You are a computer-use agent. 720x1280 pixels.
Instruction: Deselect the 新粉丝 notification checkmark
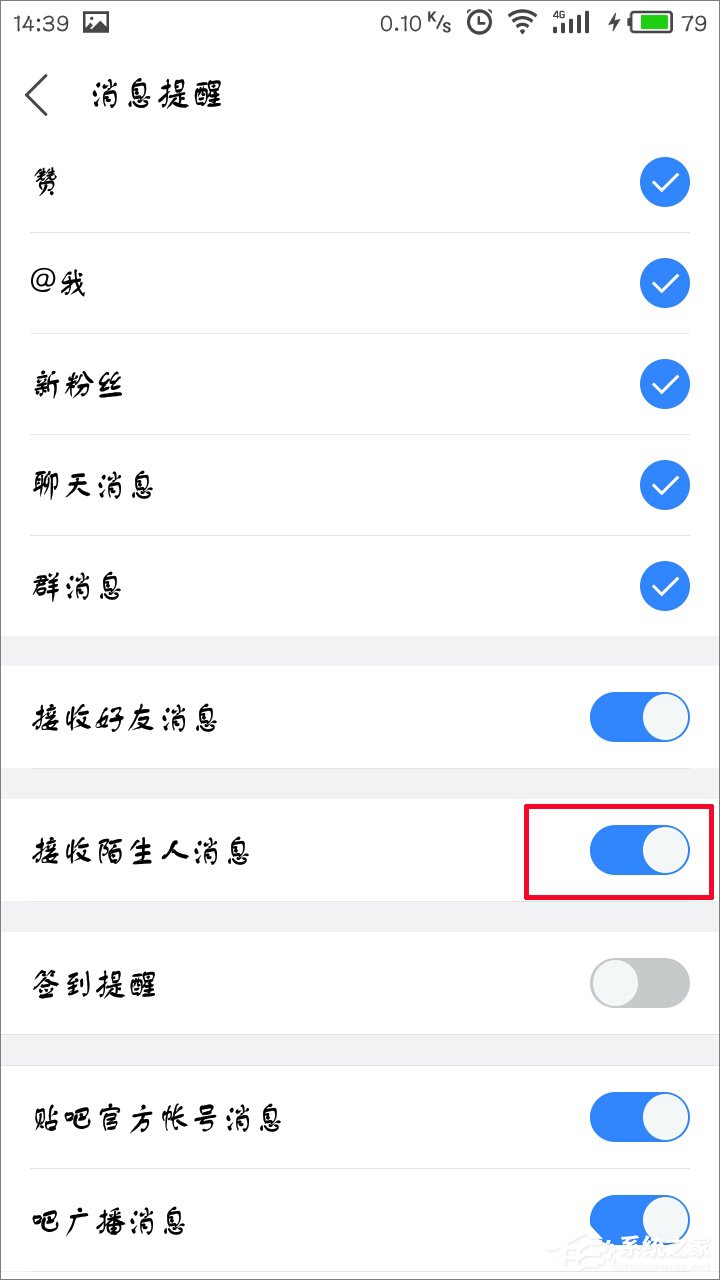[665, 384]
